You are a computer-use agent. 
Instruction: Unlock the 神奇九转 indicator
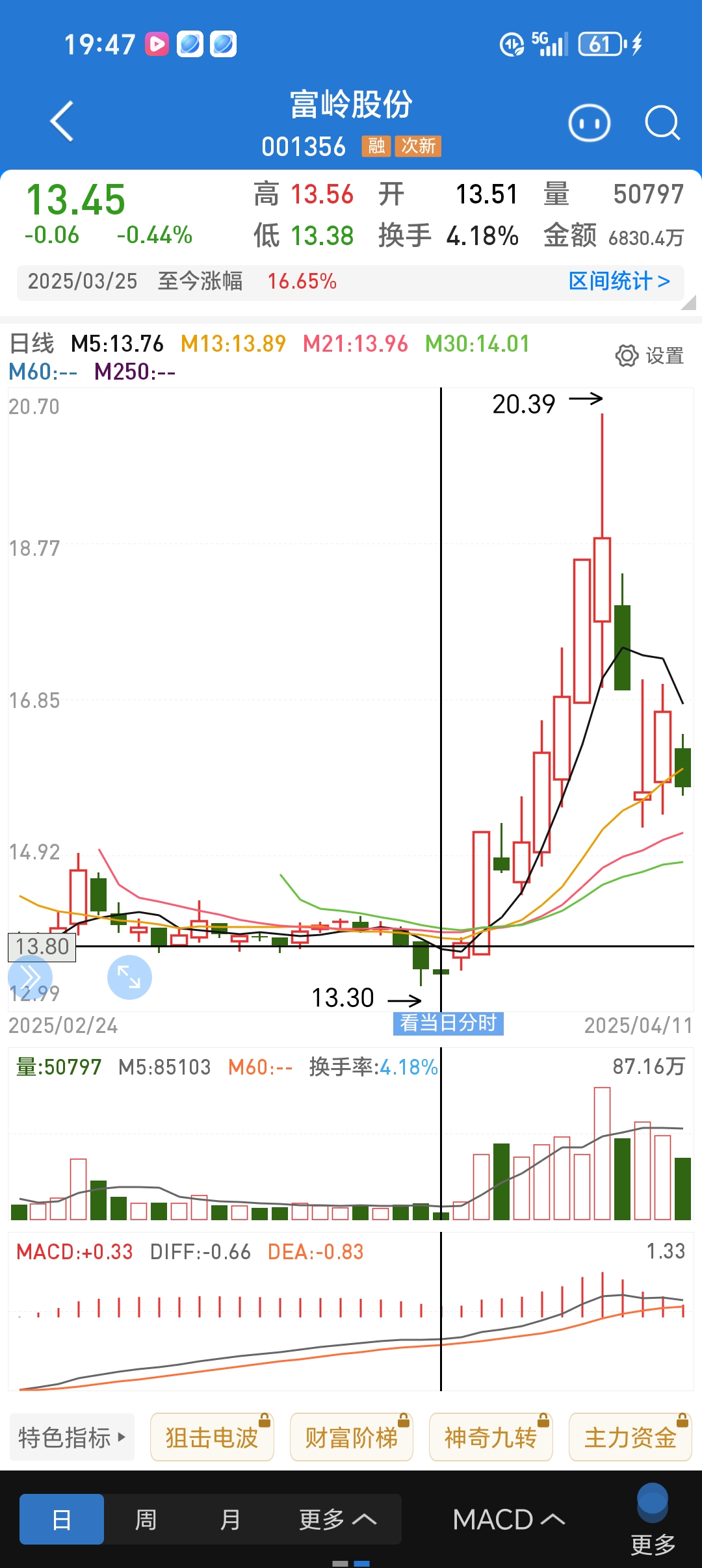point(491,1436)
